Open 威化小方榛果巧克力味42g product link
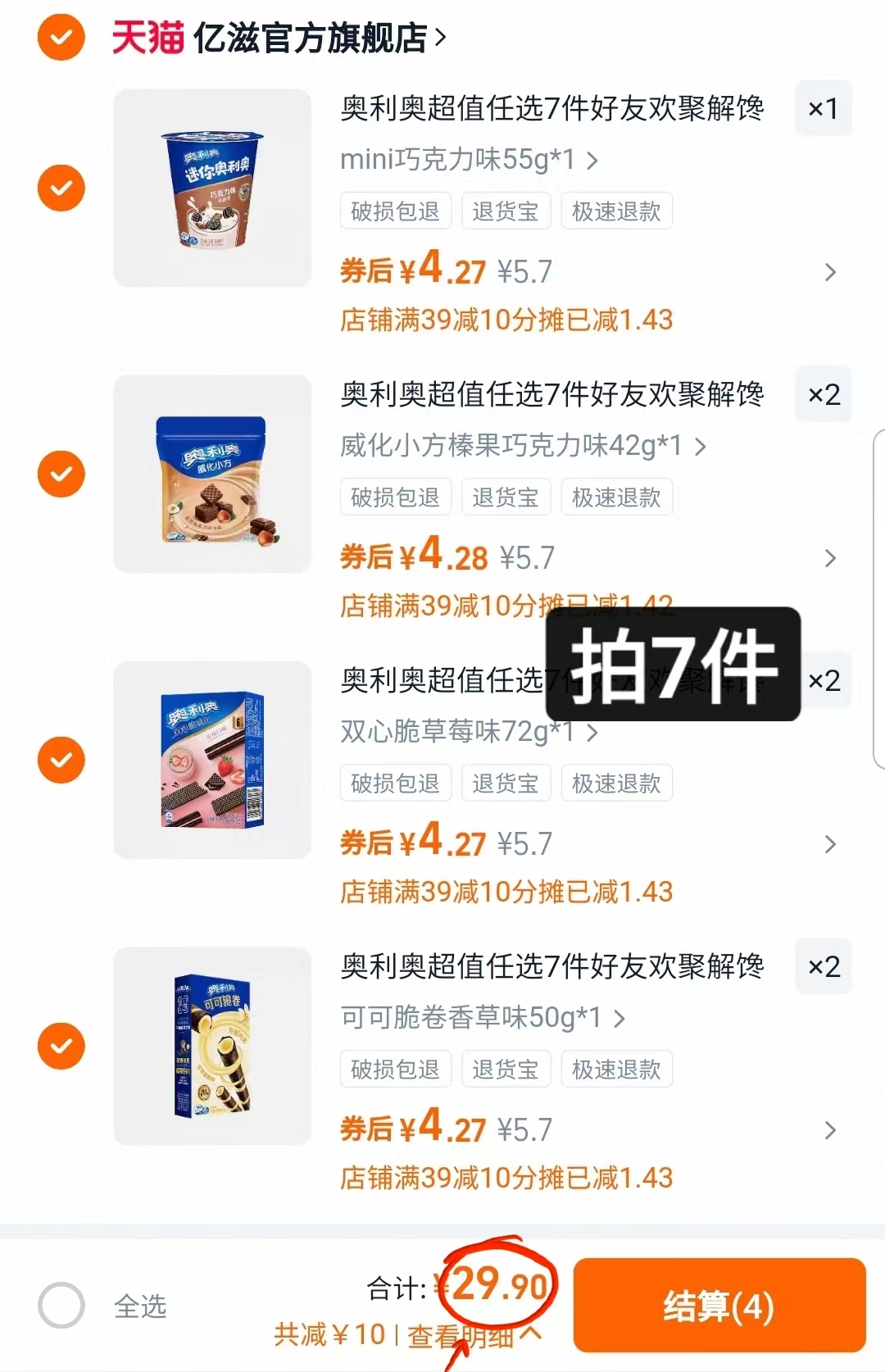The image size is (885, 1372). click(516, 445)
